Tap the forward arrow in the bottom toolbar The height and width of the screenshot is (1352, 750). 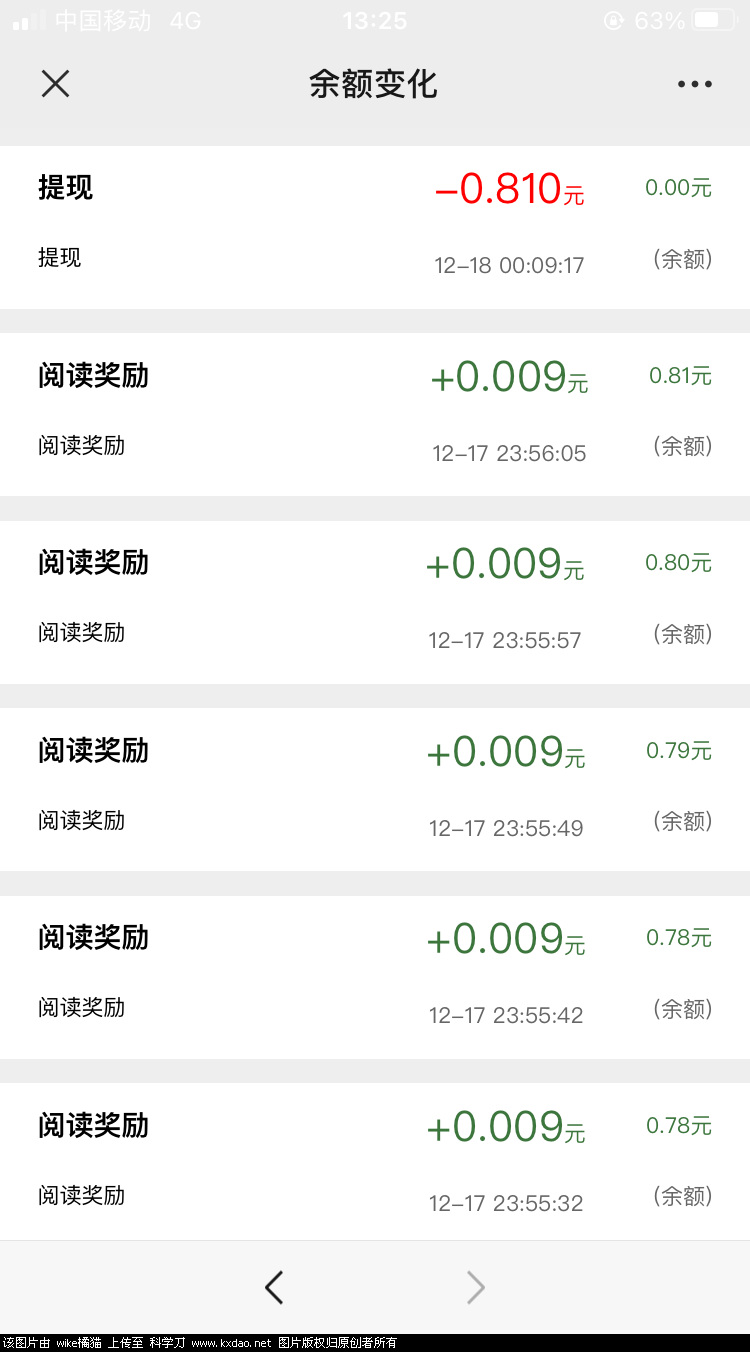click(x=476, y=1287)
